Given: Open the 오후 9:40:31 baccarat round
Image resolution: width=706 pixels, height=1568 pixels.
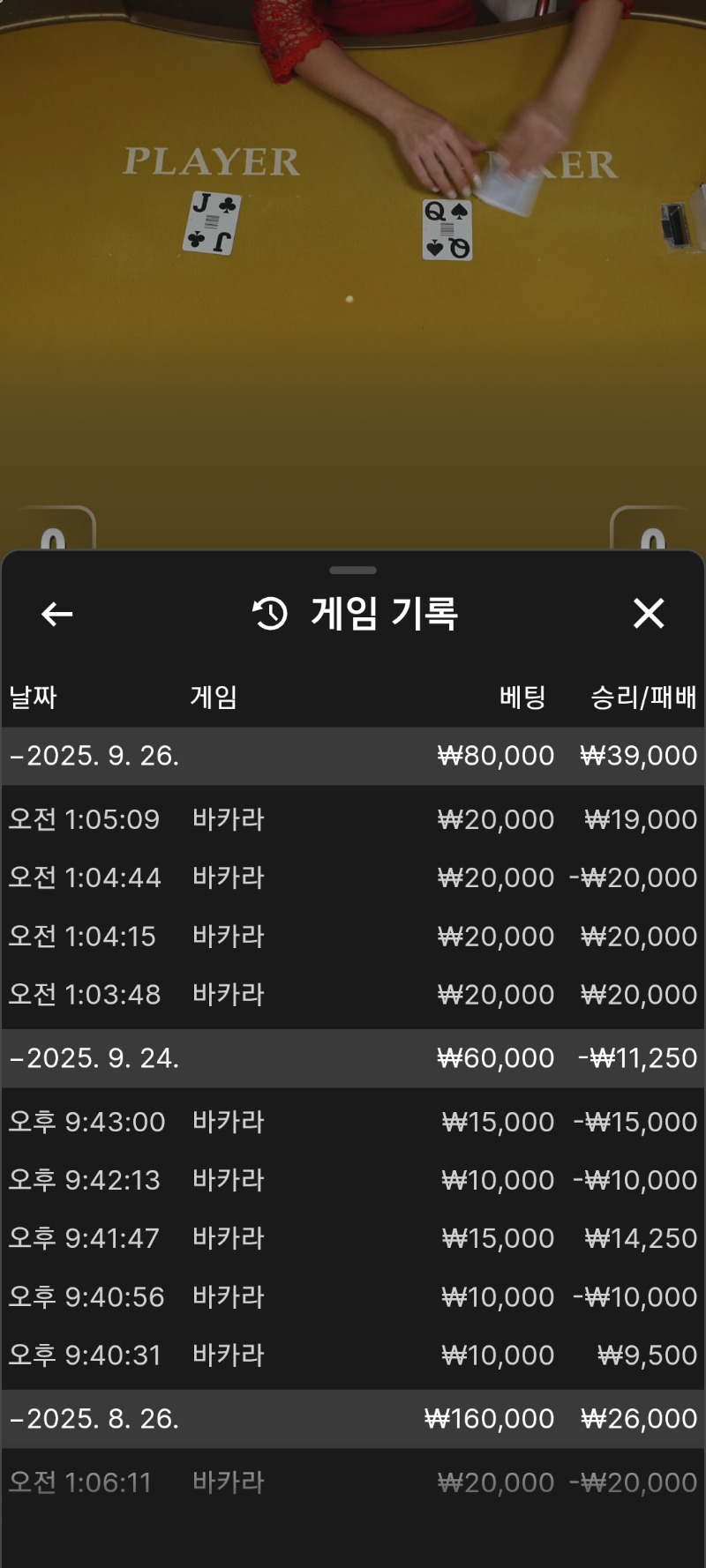Looking at the screenshot, I should [353, 1355].
